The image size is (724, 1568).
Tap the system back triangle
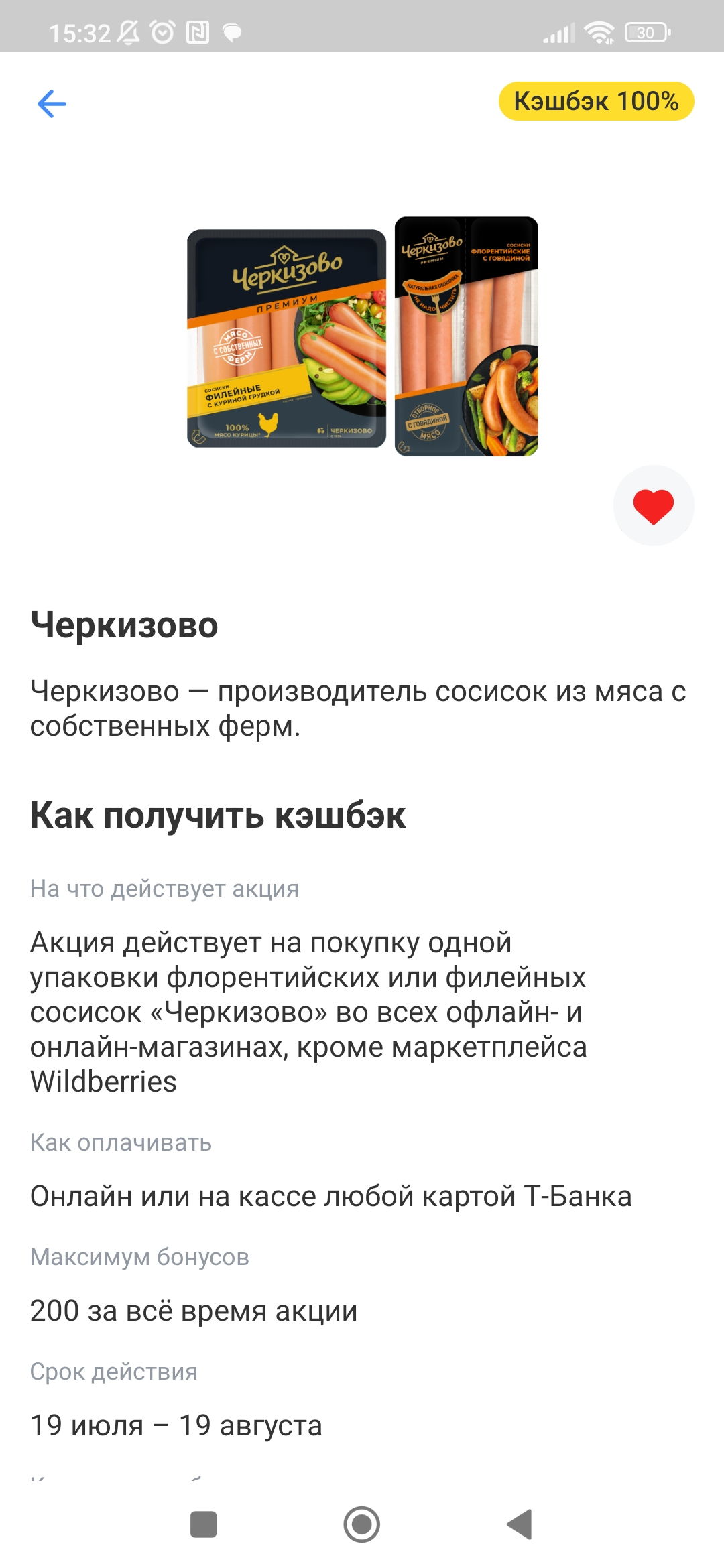520,1524
